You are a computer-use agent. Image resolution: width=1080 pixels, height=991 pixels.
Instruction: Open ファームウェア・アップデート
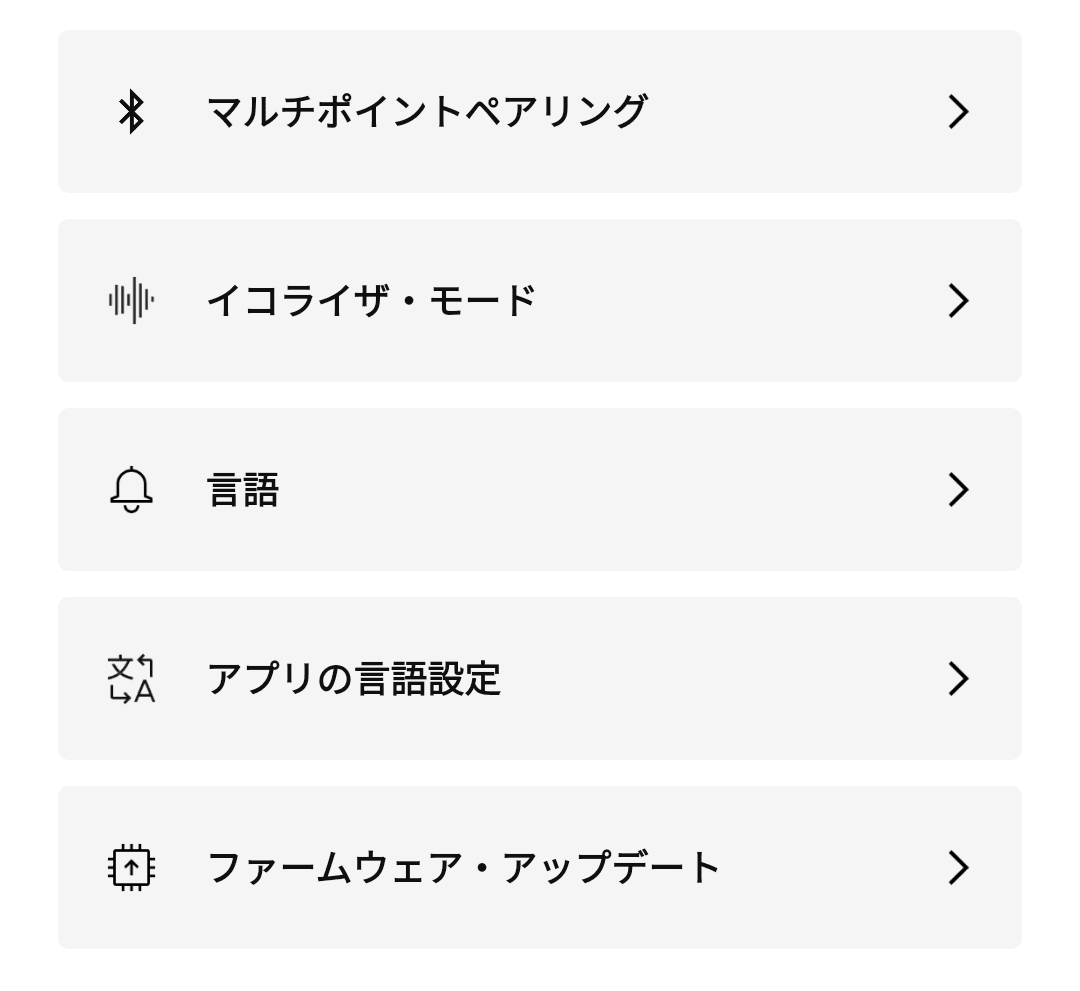[540, 867]
